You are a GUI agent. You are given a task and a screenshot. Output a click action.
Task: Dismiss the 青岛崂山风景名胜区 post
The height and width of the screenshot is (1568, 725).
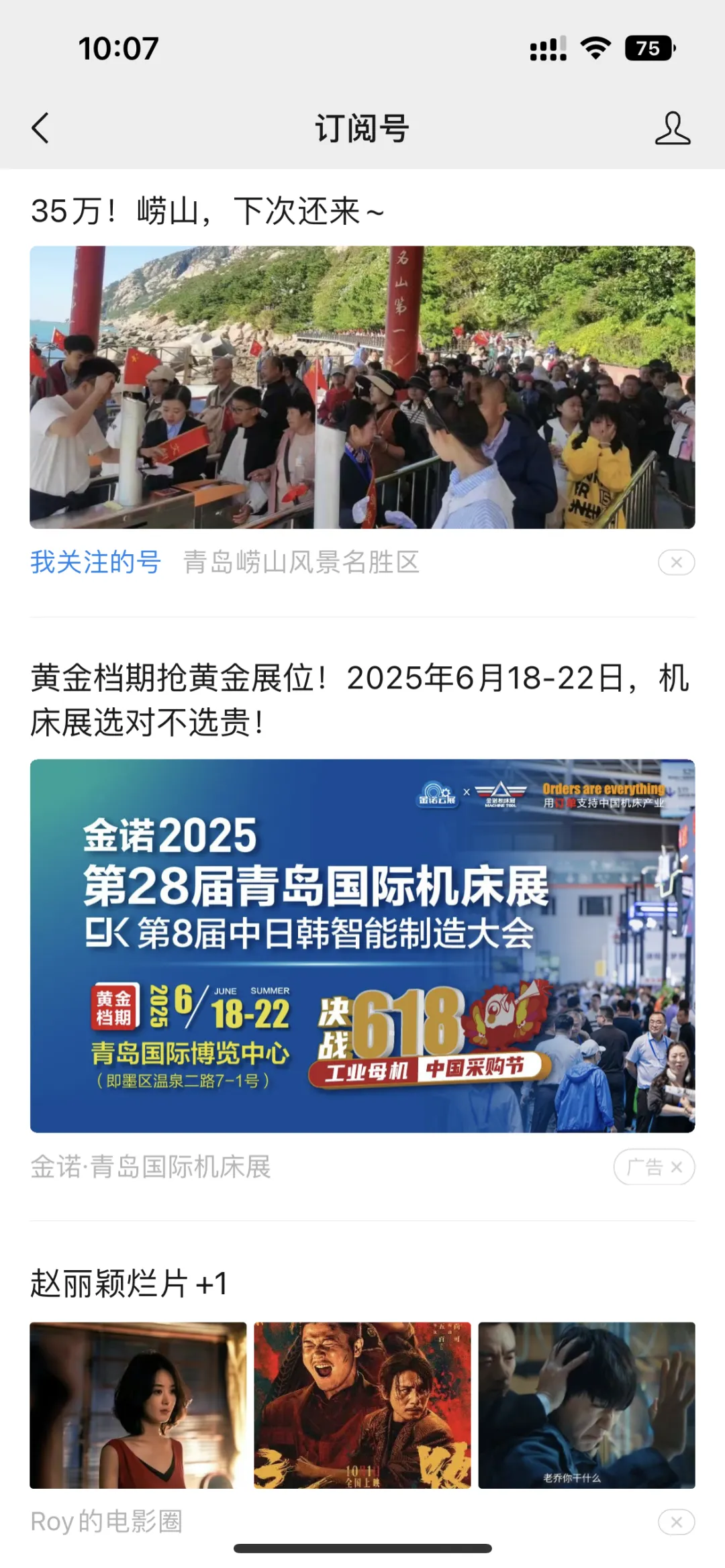676,562
